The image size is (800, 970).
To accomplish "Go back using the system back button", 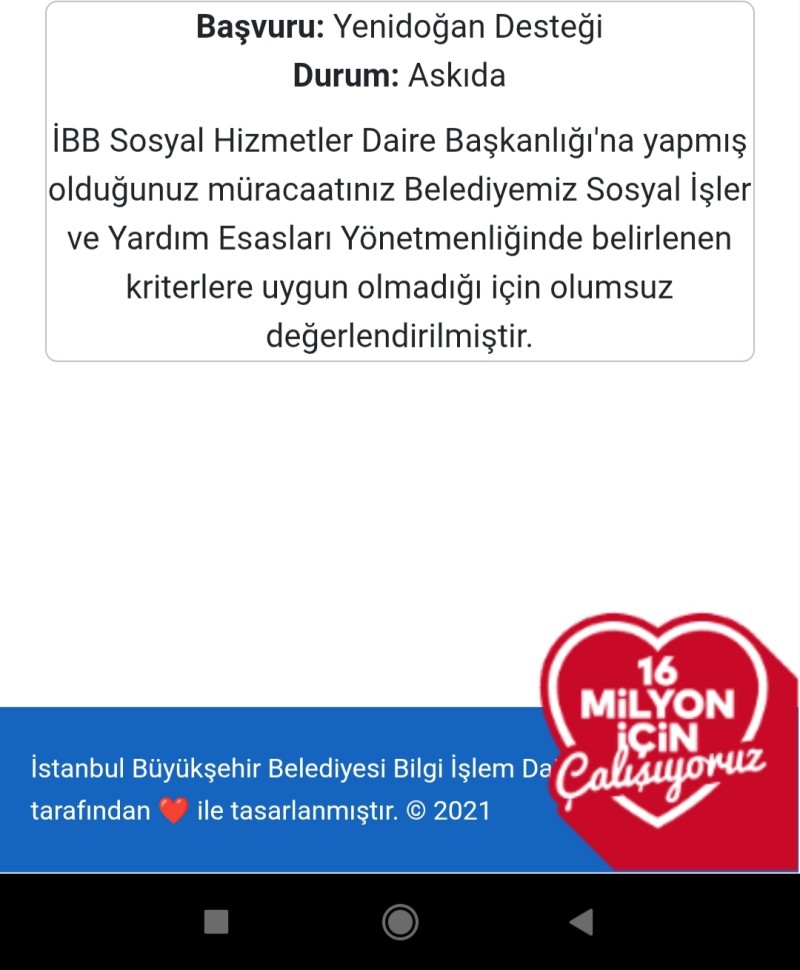I will [x=581, y=921].
